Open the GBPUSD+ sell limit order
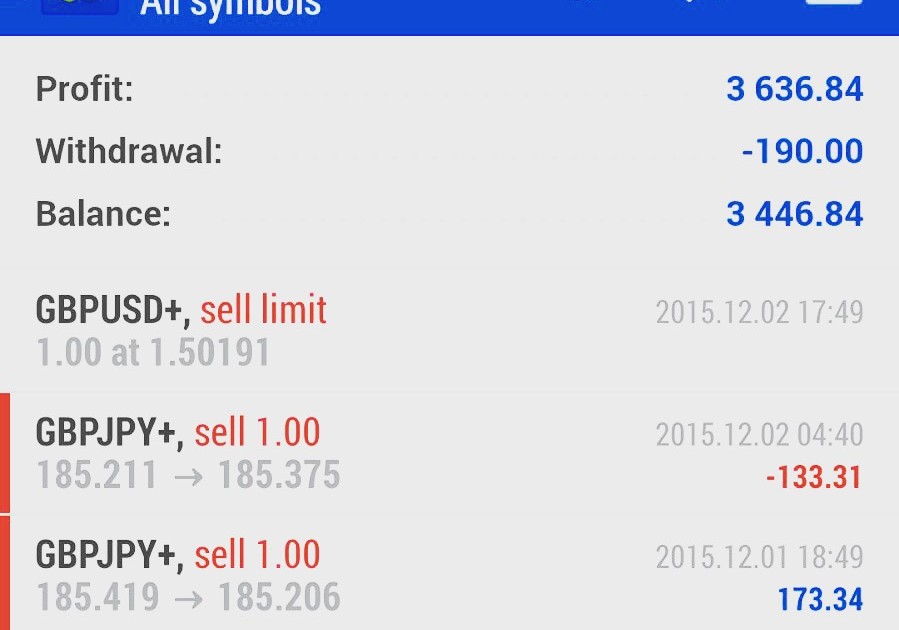This screenshot has width=899, height=630. click(x=449, y=331)
